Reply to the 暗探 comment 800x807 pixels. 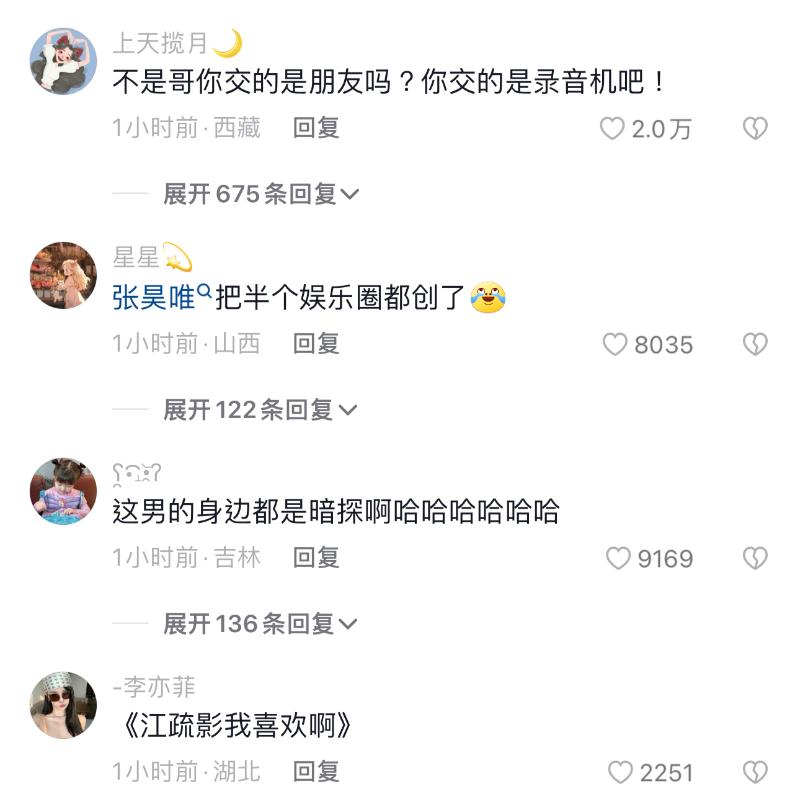tap(316, 558)
